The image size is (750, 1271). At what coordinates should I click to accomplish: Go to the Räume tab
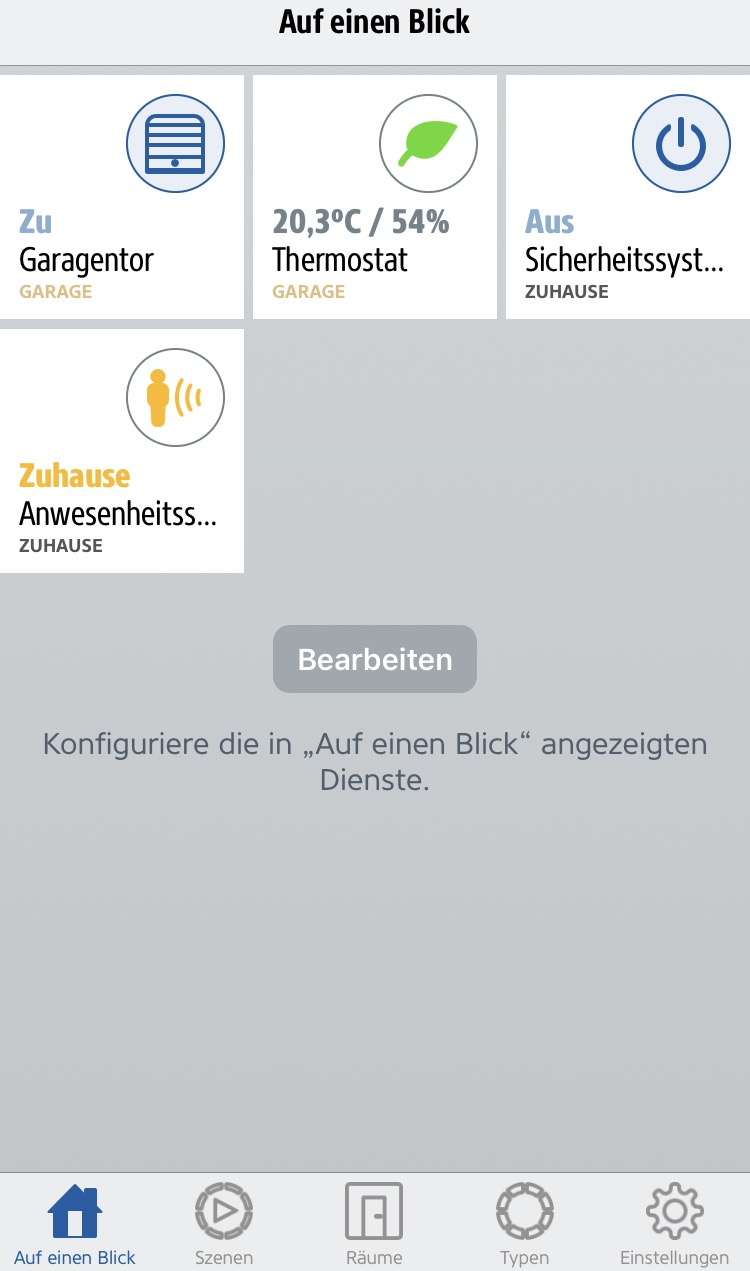374,1223
